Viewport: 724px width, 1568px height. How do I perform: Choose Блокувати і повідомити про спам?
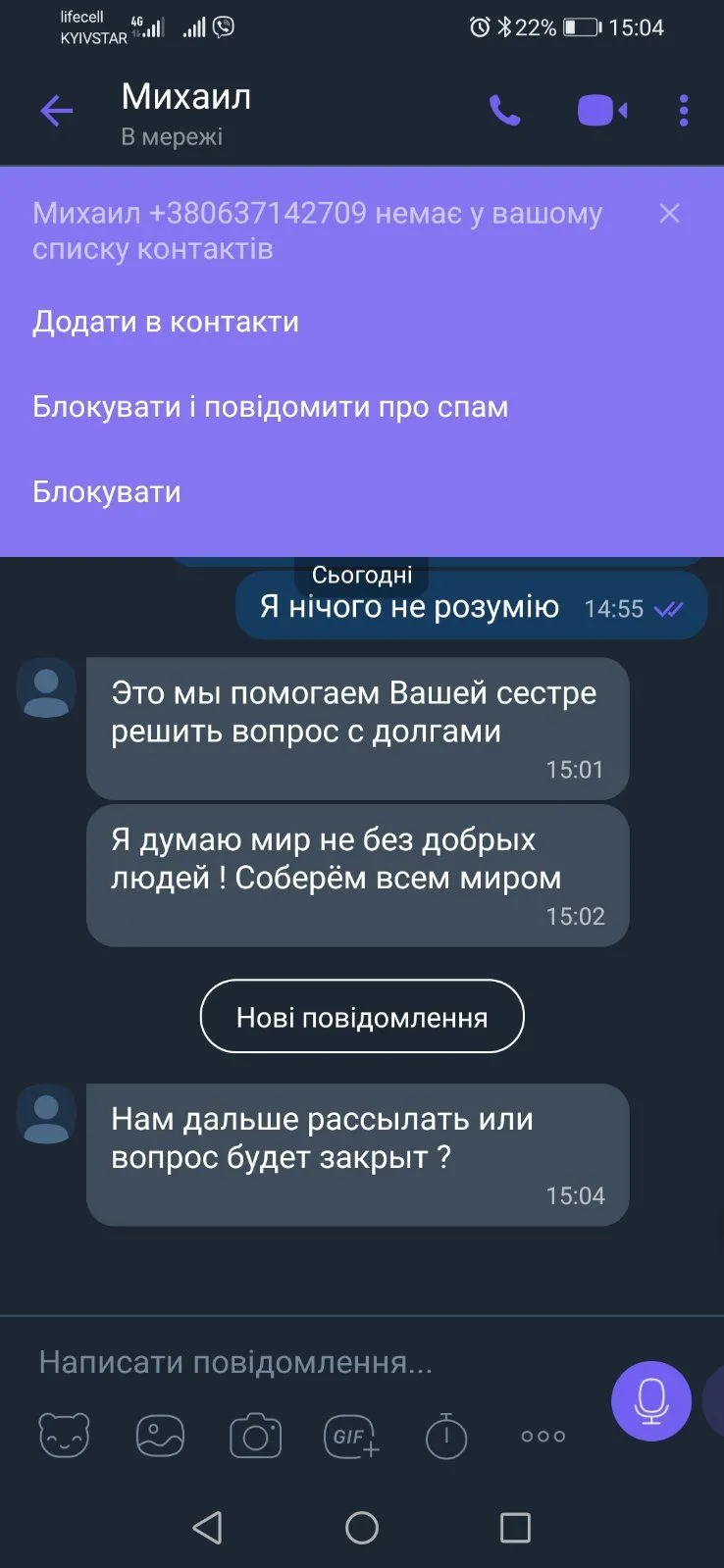coord(270,407)
